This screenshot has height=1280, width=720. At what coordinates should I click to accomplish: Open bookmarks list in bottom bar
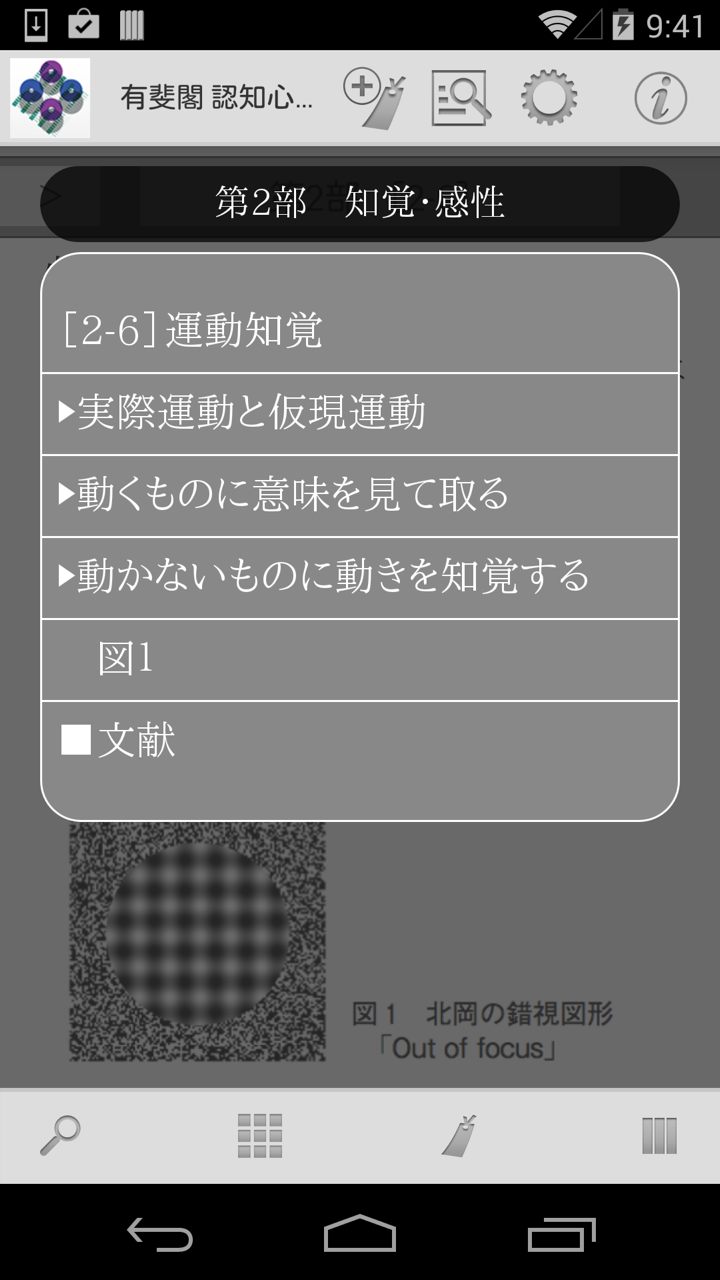click(x=460, y=1136)
